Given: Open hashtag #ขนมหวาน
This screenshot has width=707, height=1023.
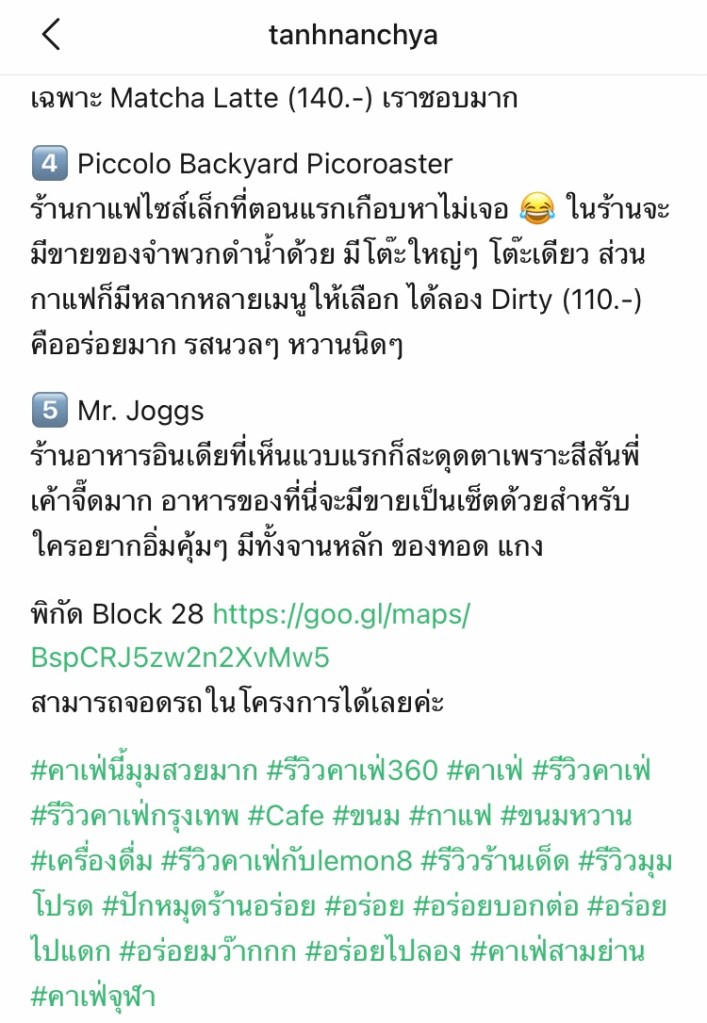Looking at the screenshot, I should 566,815.
